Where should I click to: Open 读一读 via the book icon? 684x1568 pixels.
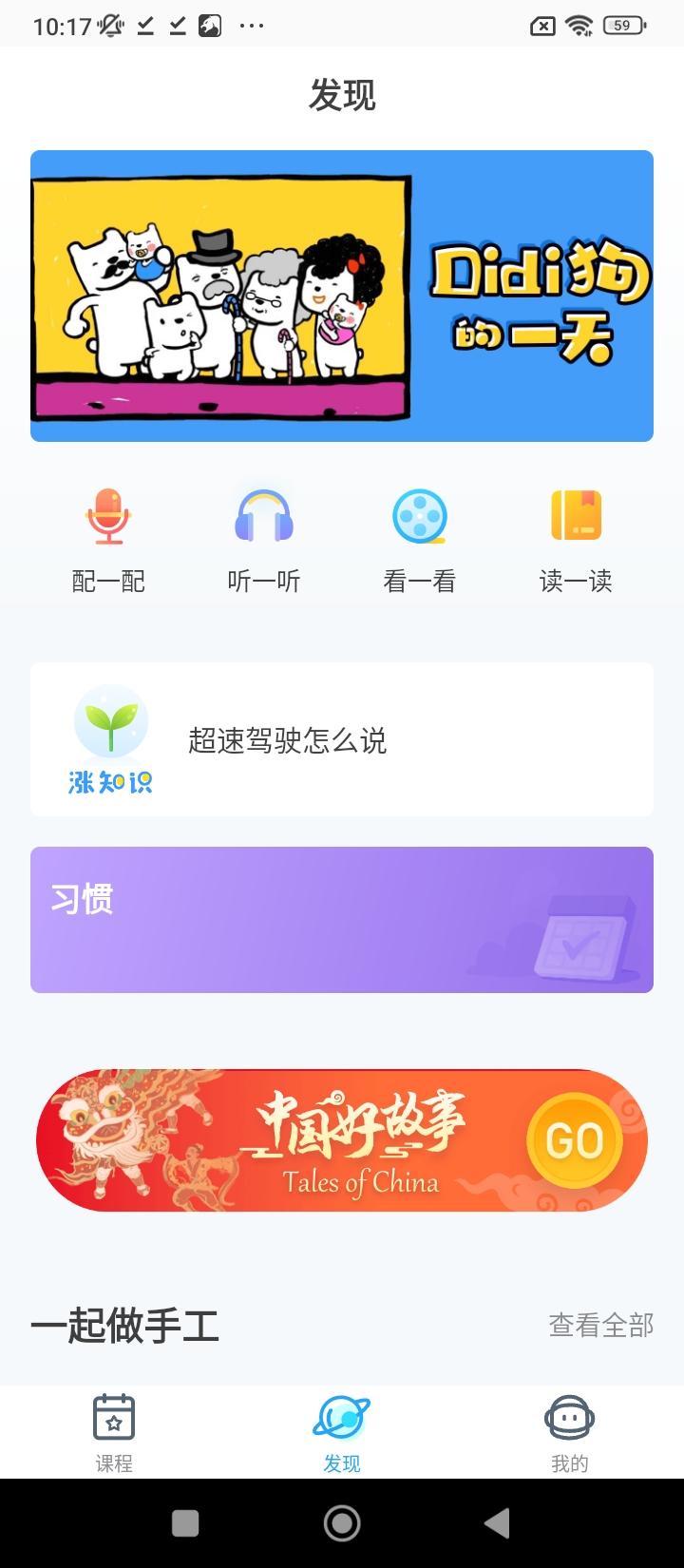[x=574, y=518]
